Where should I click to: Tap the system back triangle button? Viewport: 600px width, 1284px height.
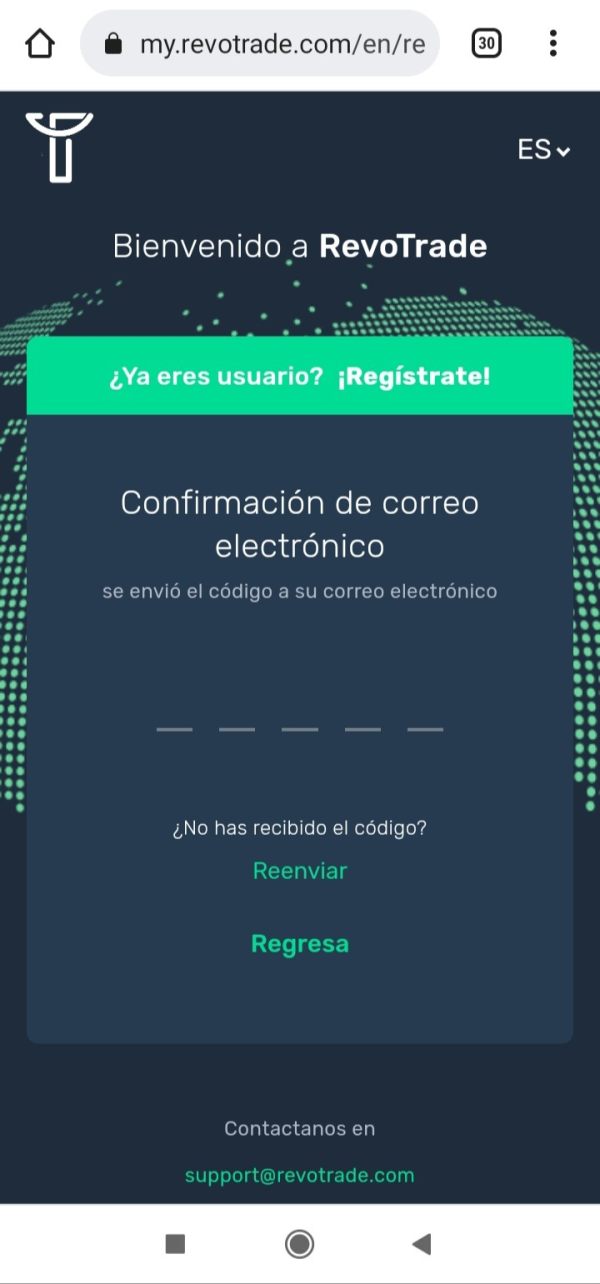coord(422,1244)
